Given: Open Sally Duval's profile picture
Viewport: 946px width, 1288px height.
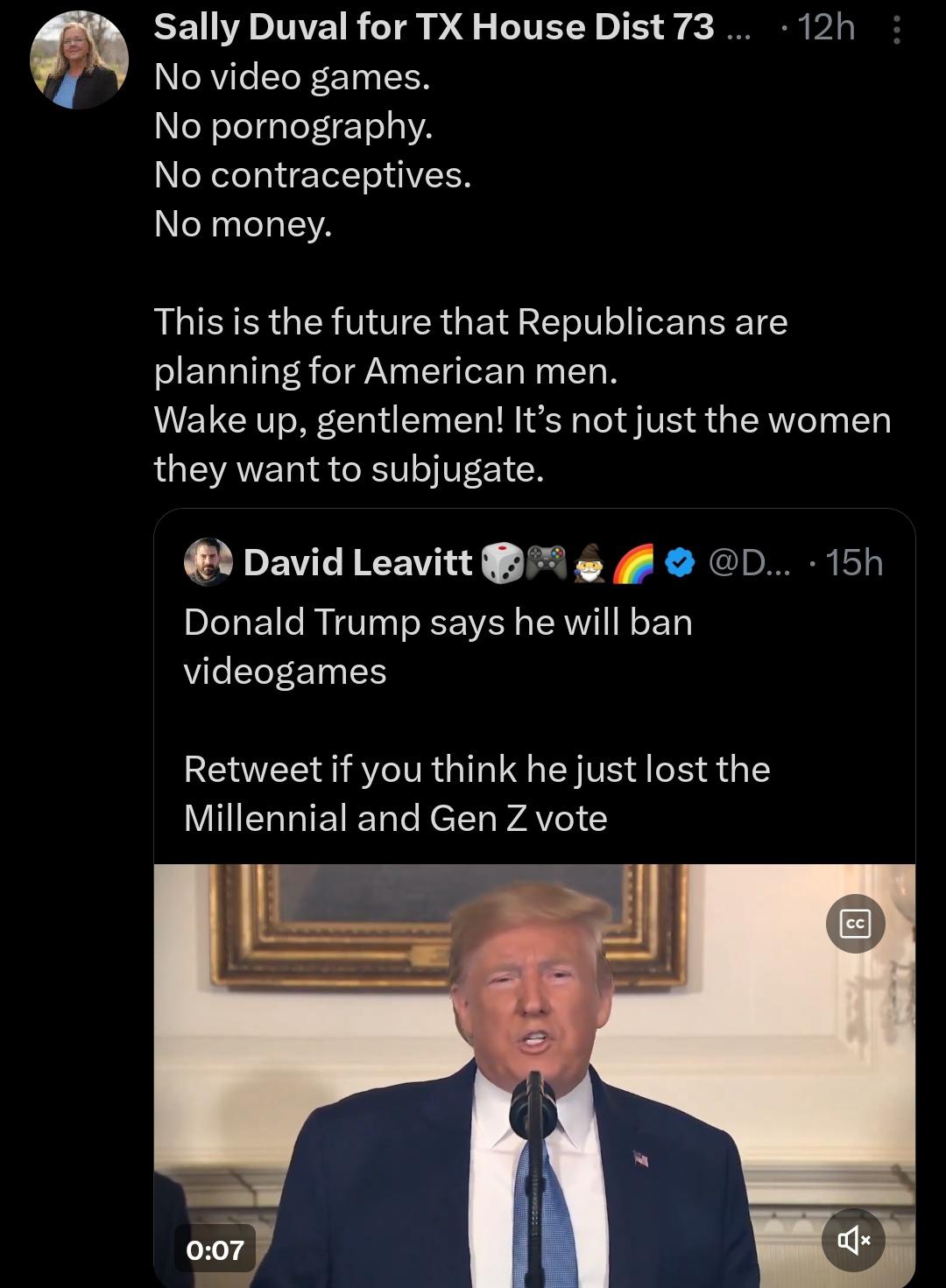Looking at the screenshot, I should (79, 60).
